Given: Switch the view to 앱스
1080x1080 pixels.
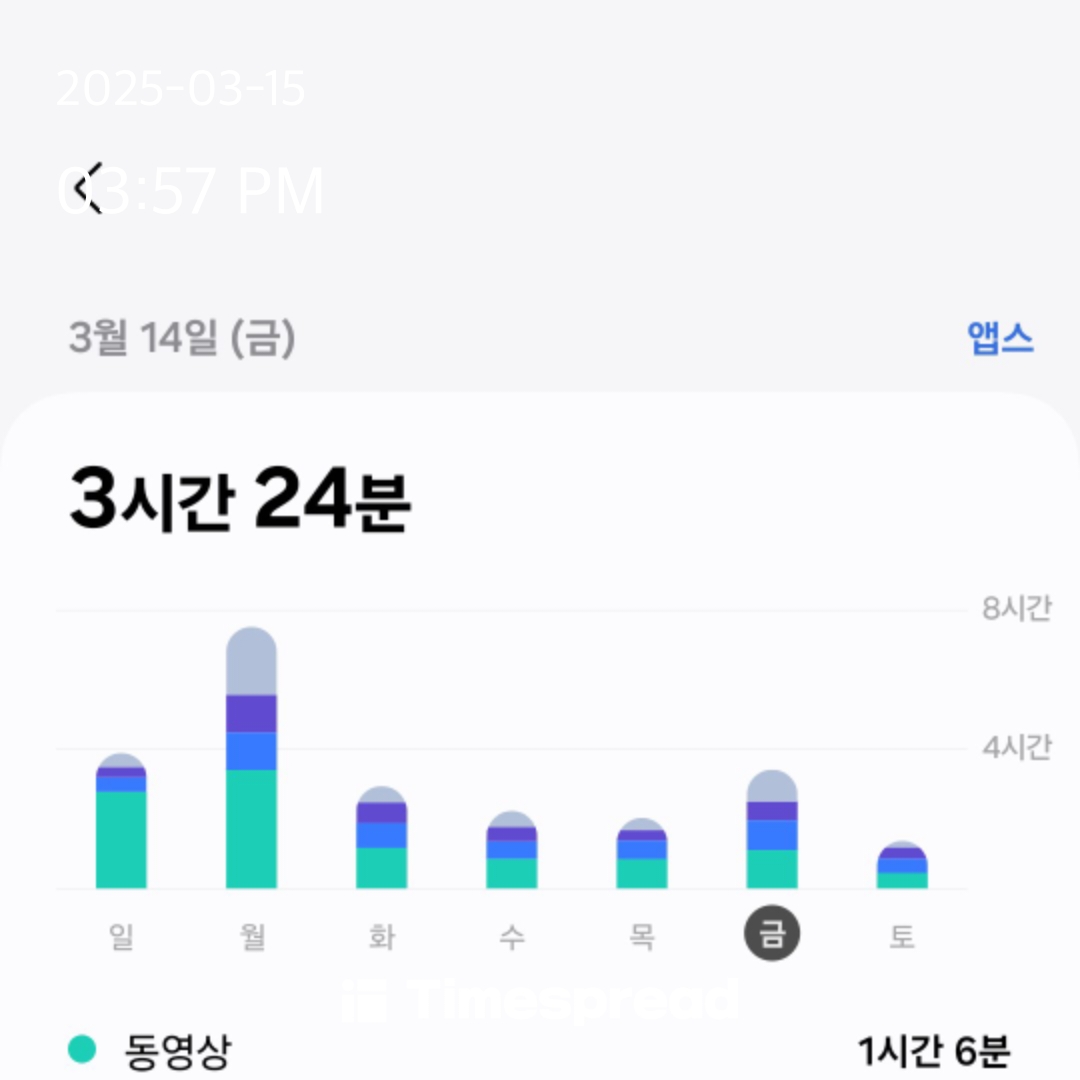Looking at the screenshot, I should point(999,338).
